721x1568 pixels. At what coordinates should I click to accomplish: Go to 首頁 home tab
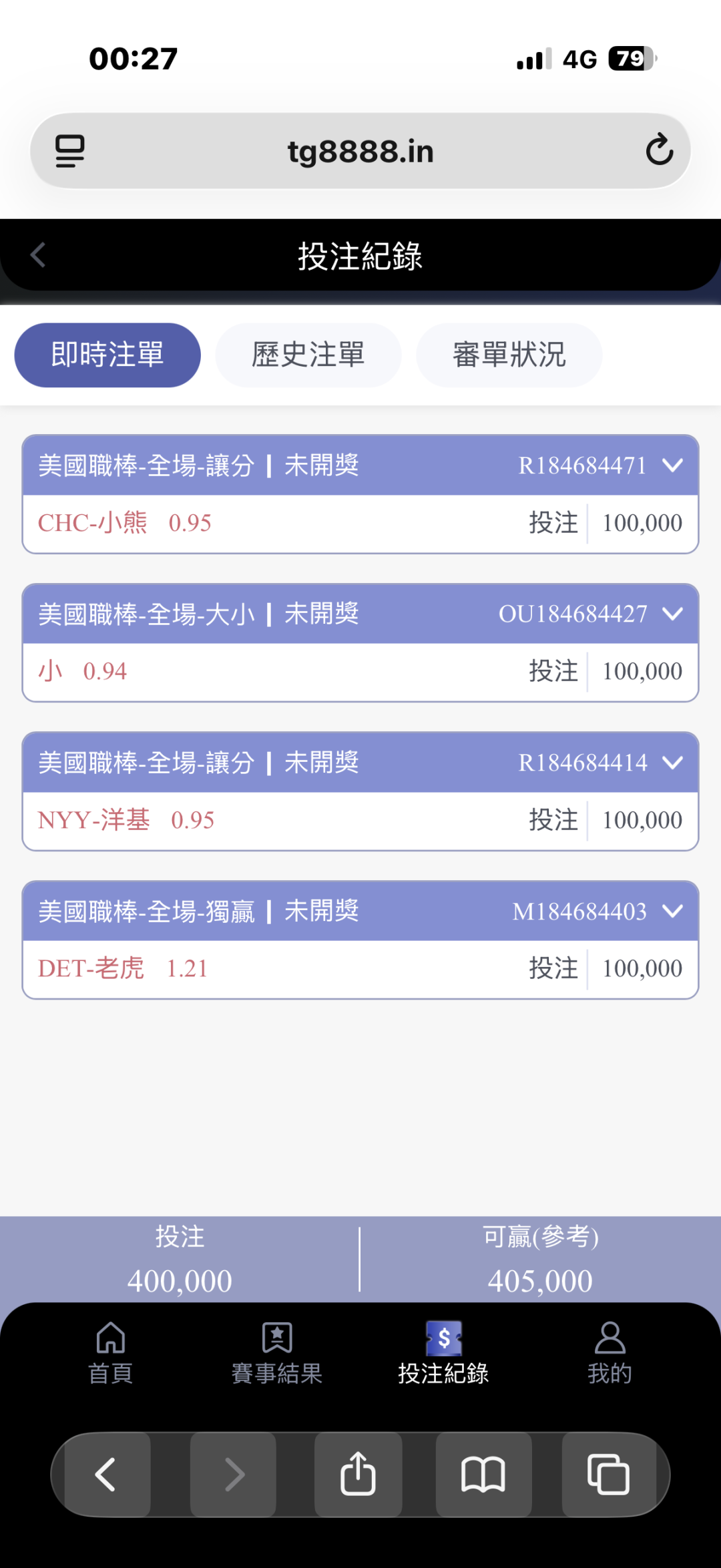click(x=111, y=1353)
